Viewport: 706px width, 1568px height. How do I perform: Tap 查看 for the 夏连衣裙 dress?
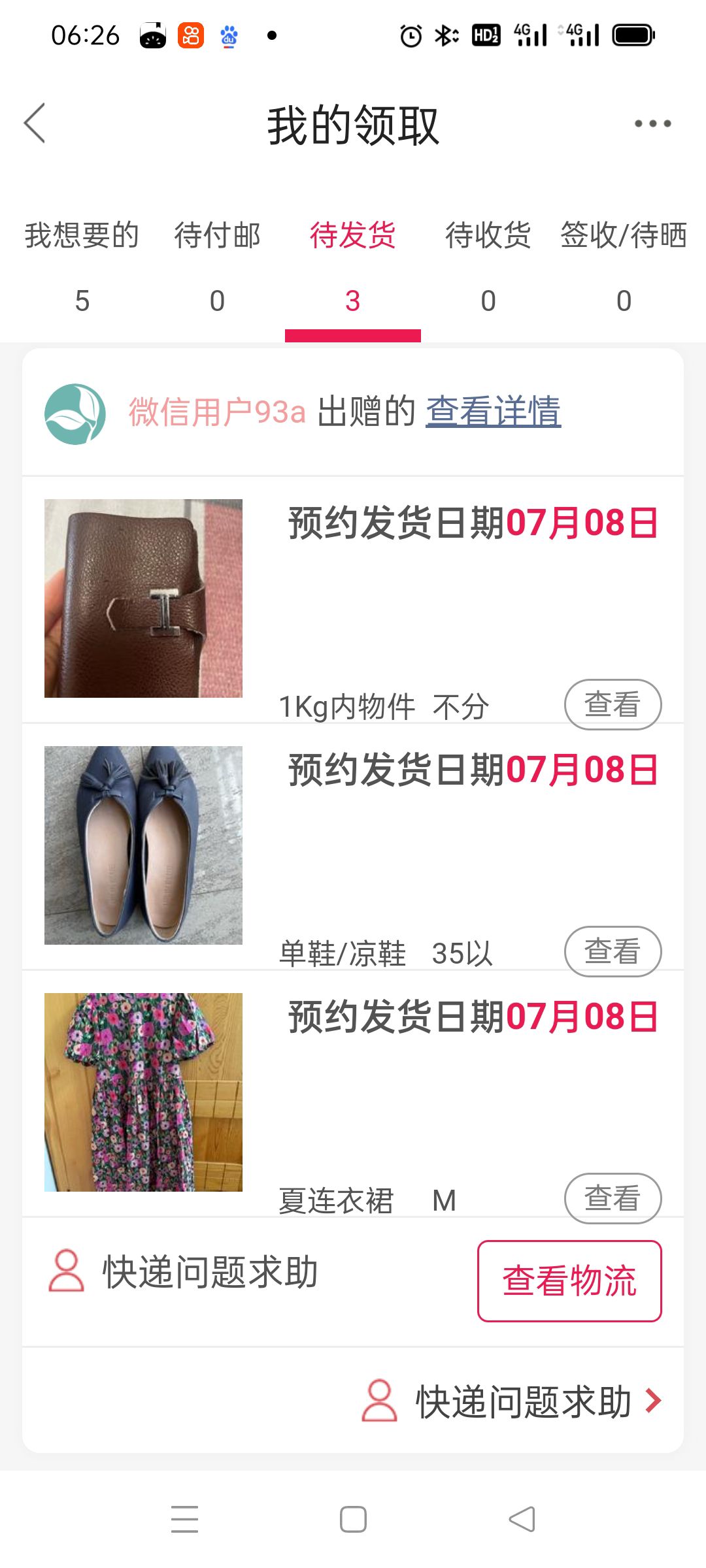[x=613, y=1198]
